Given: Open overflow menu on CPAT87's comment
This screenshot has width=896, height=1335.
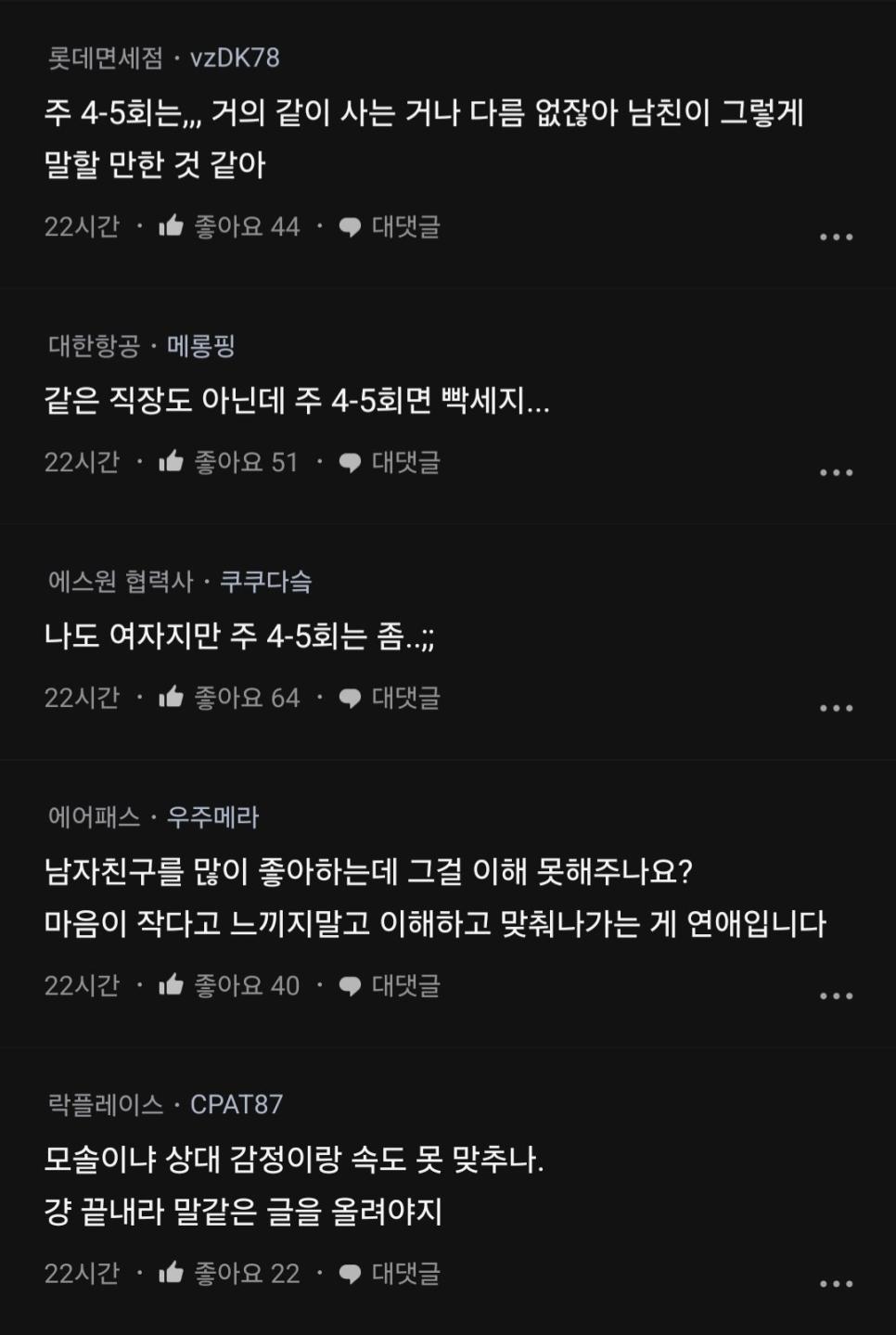Looking at the screenshot, I should (x=836, y=1284).
